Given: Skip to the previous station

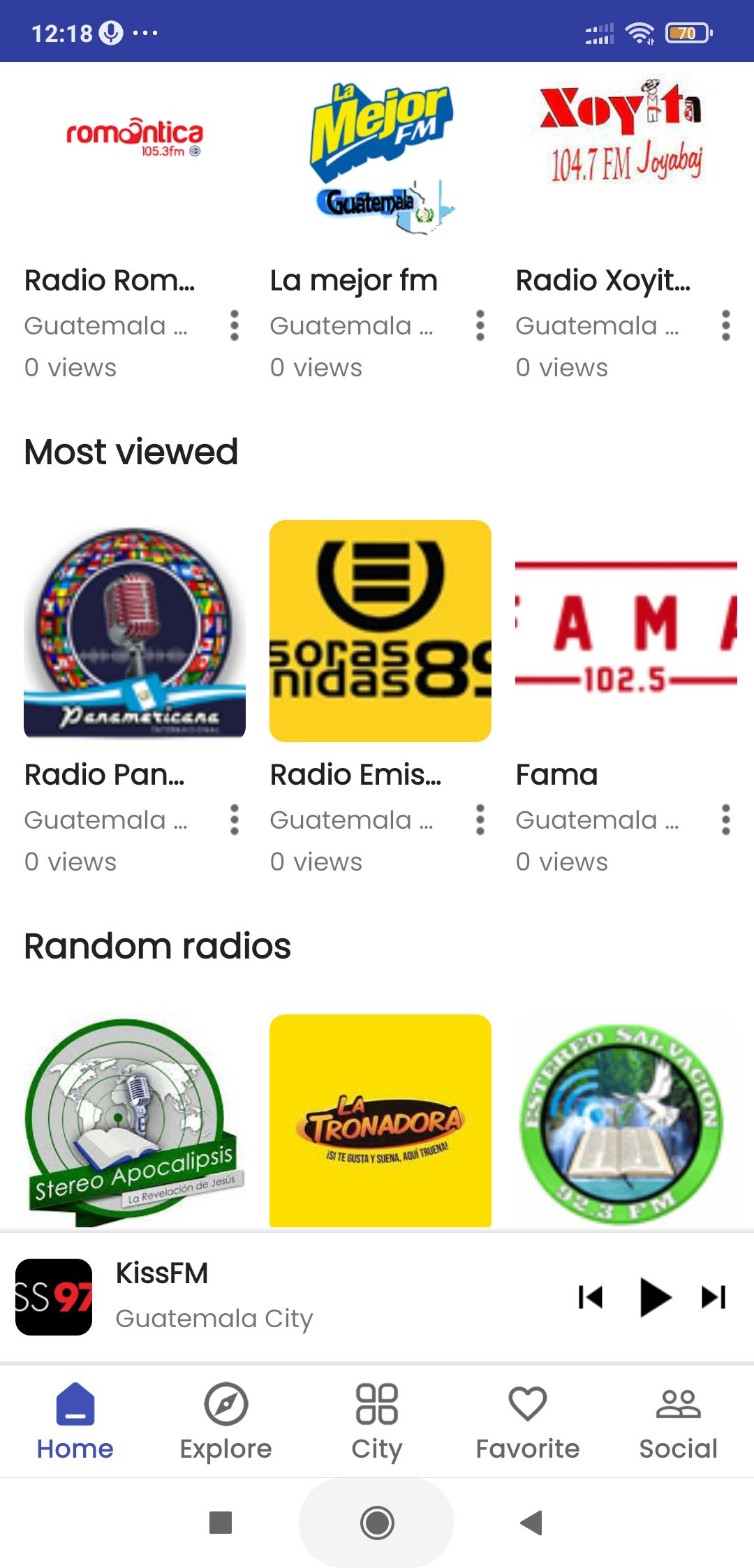Looking at the screenshot, I should 591,1297.
